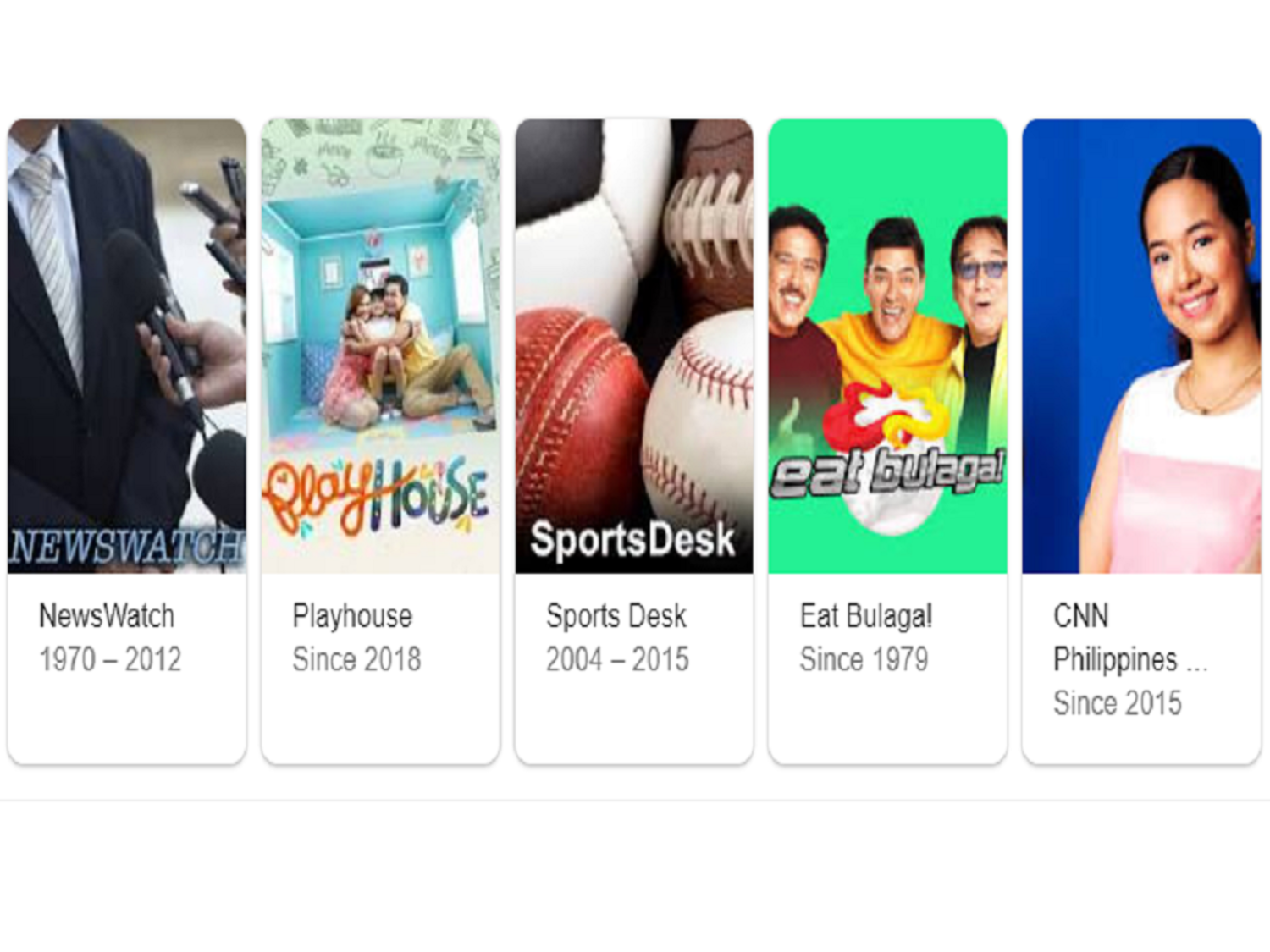The image size is (1270, 952).
Task: Select the Playhouse show card
Action: tap(380, 440)
